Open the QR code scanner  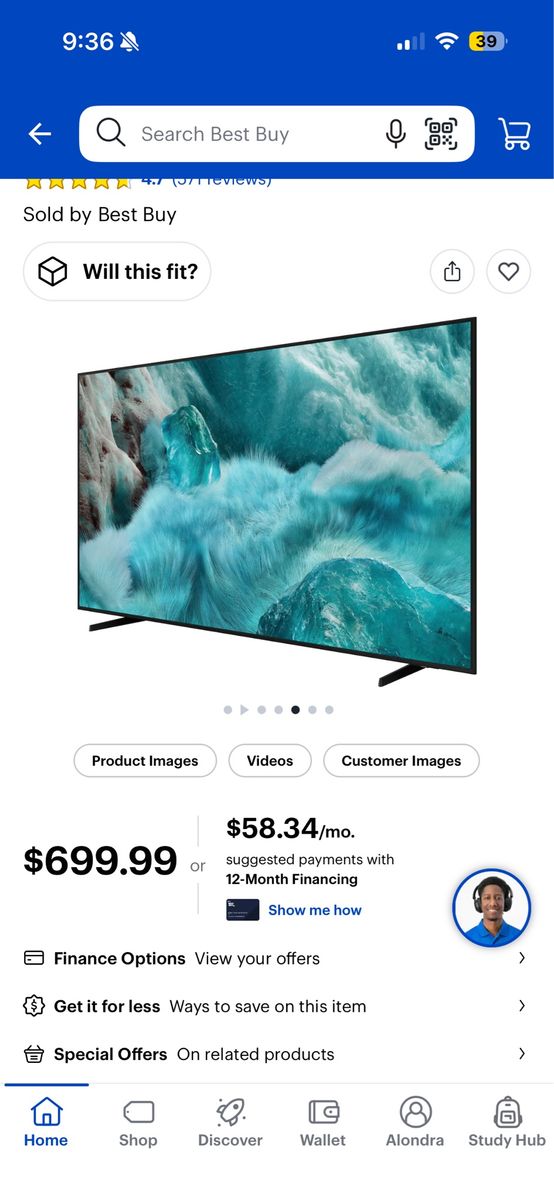click(x=441, y=134)
